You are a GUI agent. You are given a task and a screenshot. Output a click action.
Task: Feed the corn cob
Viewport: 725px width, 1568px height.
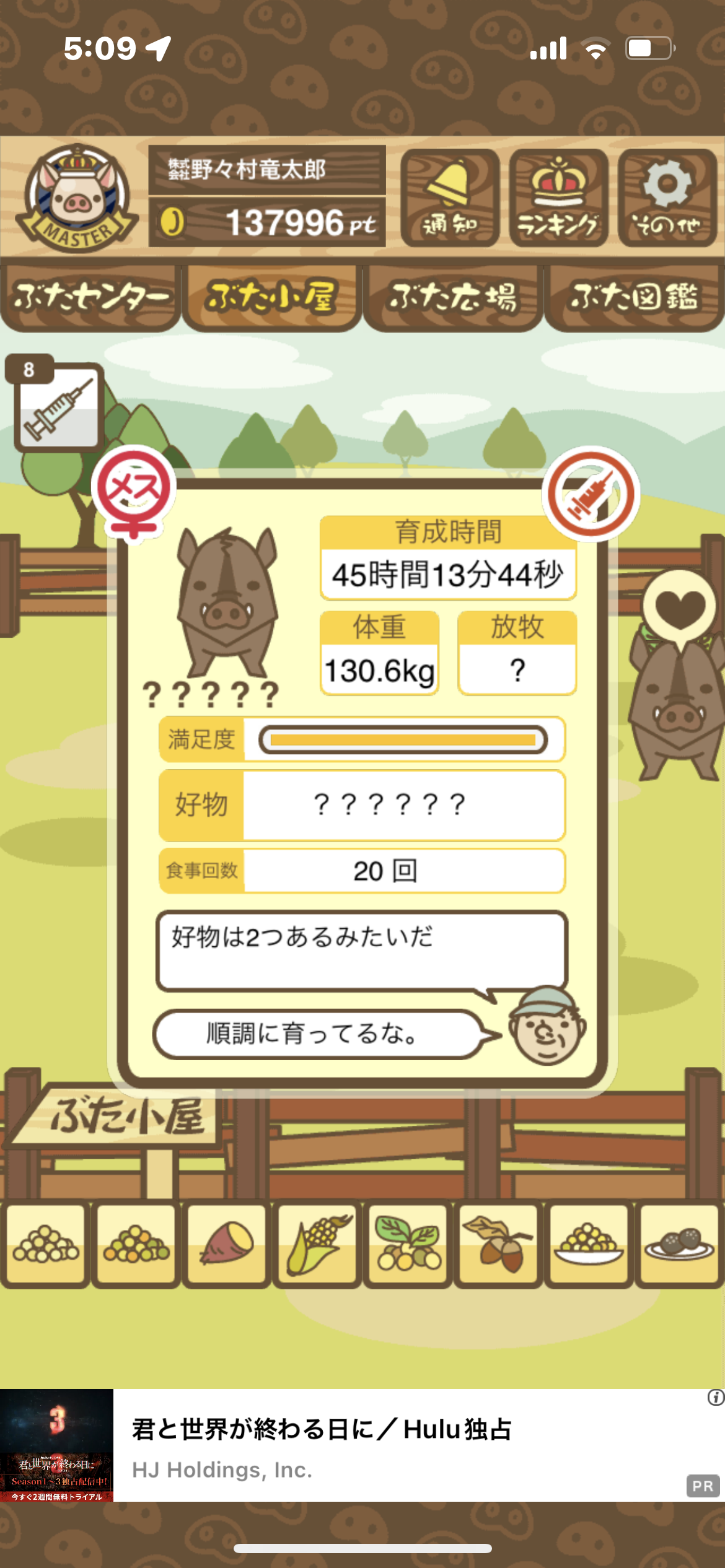pyautogui.click(x=317, y=1243)
